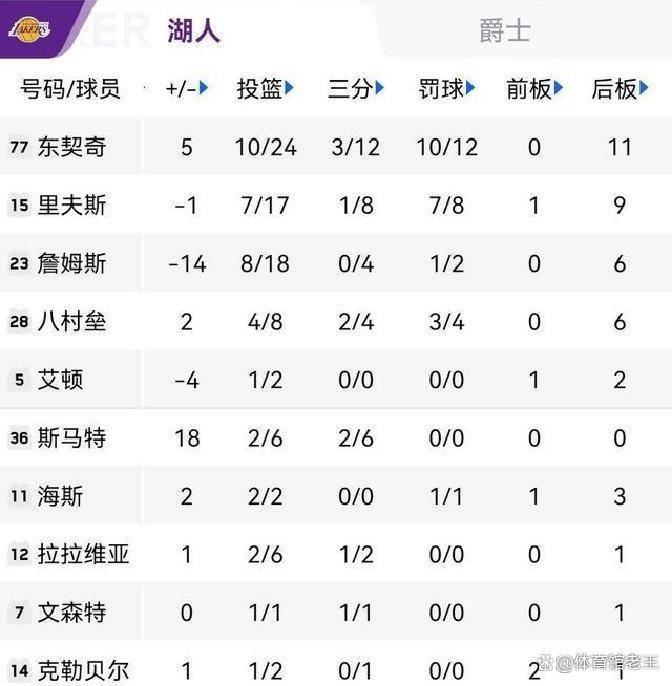Sort the table by 后板

pos(620,89)
